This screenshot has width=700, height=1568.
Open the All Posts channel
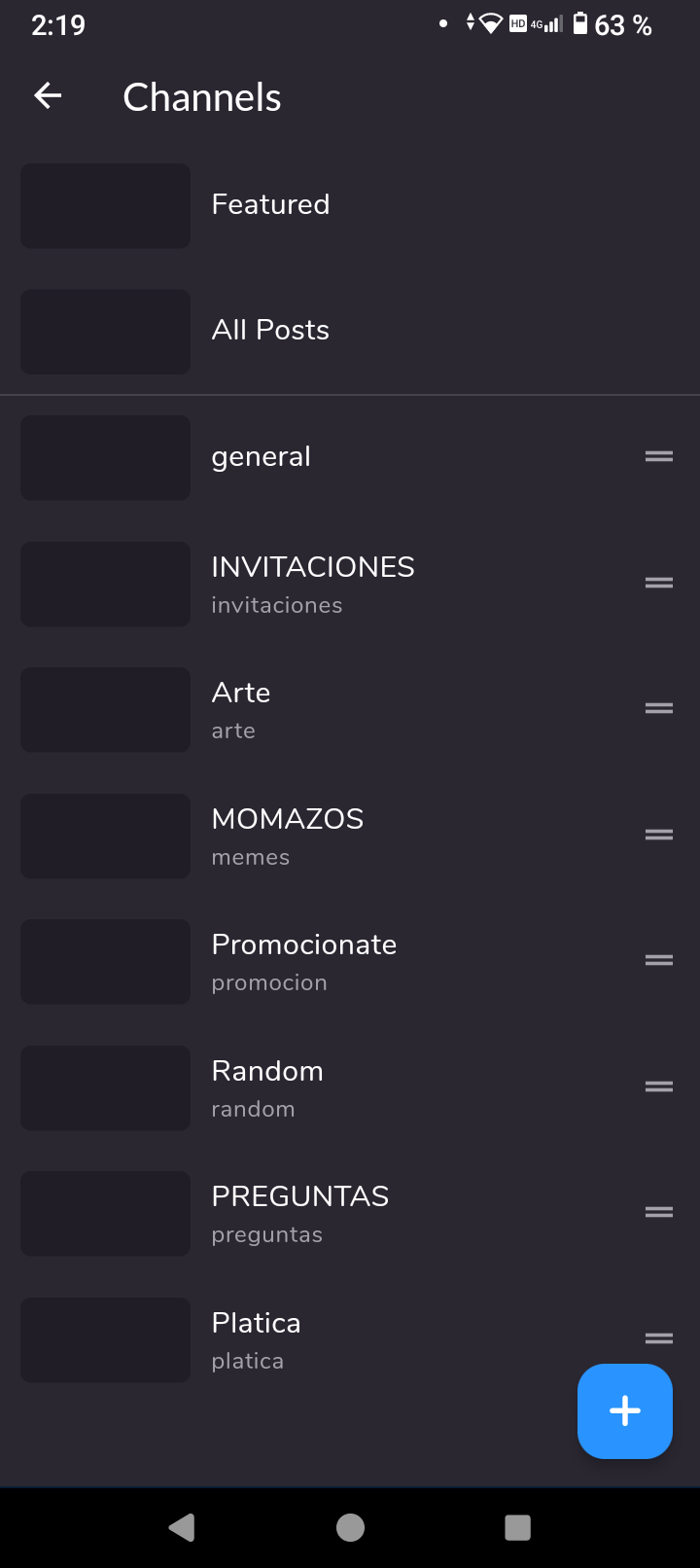350,331
